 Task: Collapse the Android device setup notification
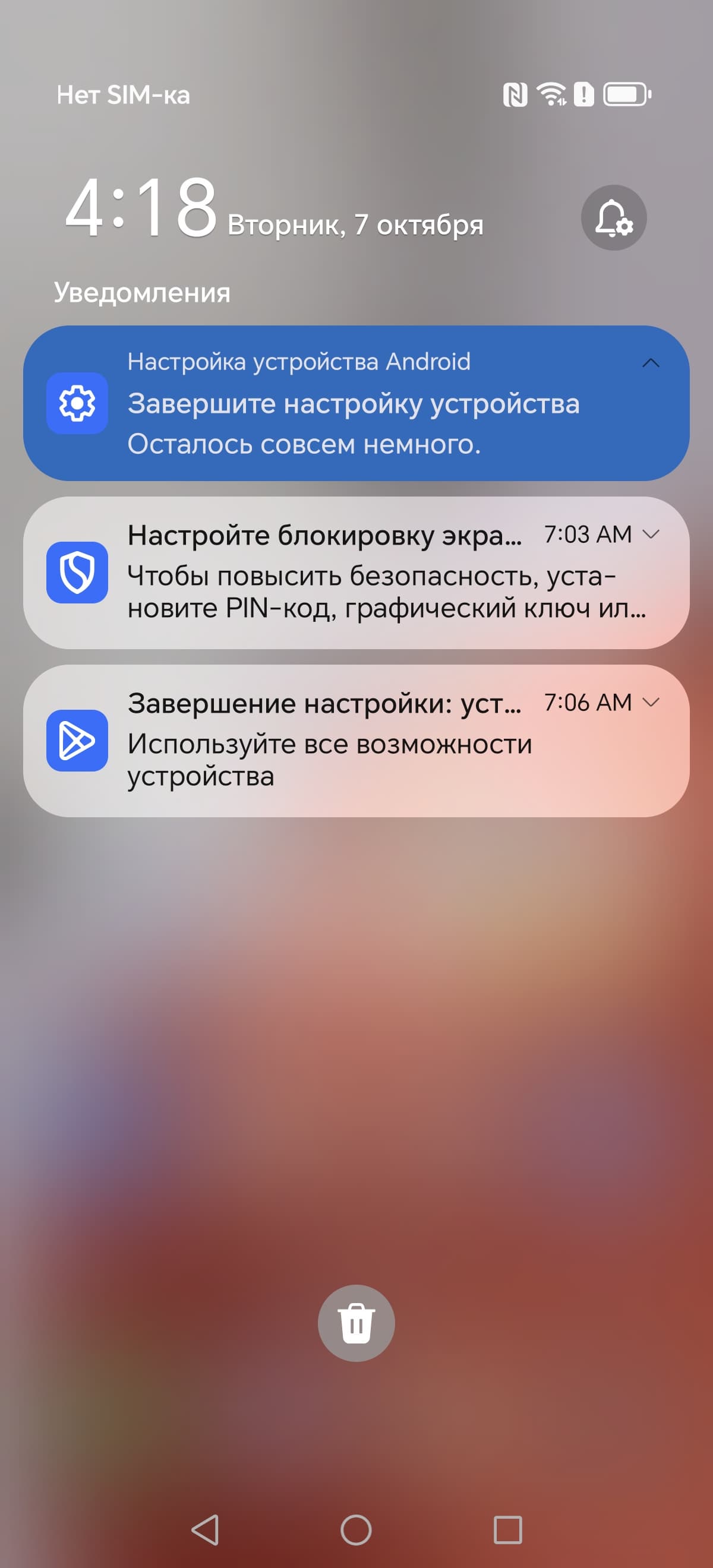tap(650, 363)
